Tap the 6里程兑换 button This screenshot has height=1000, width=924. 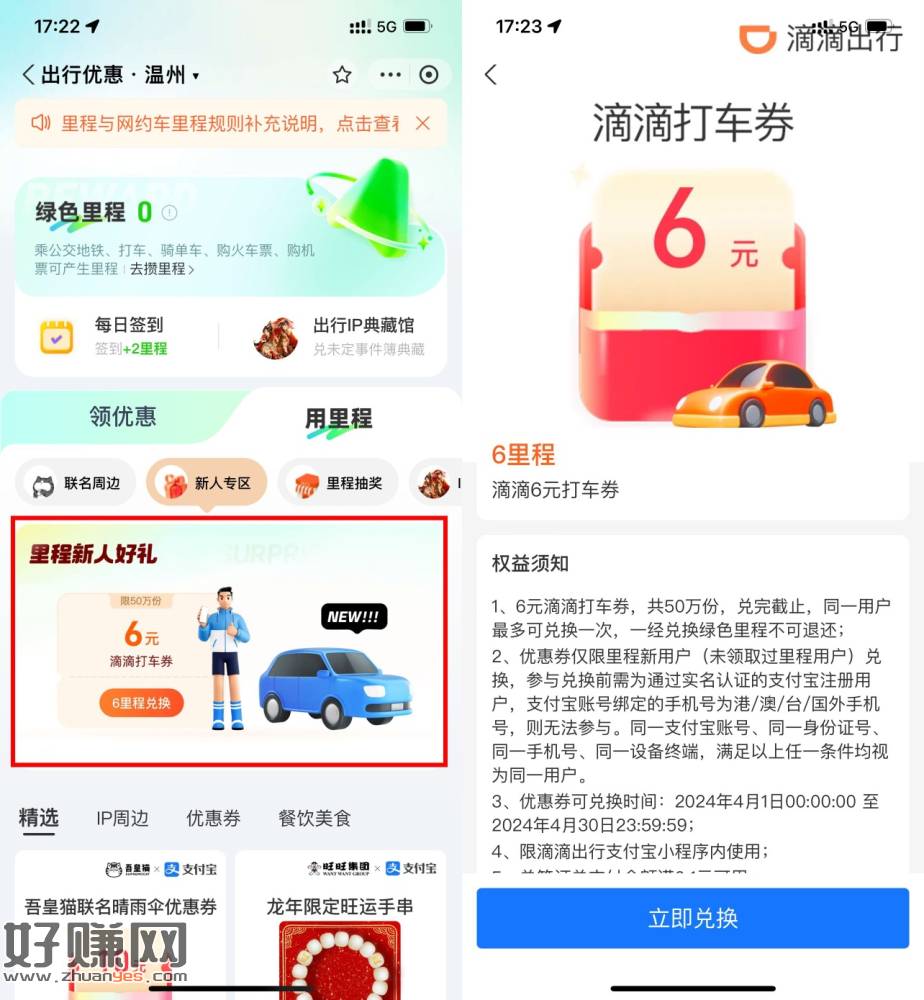pos(141,703)
